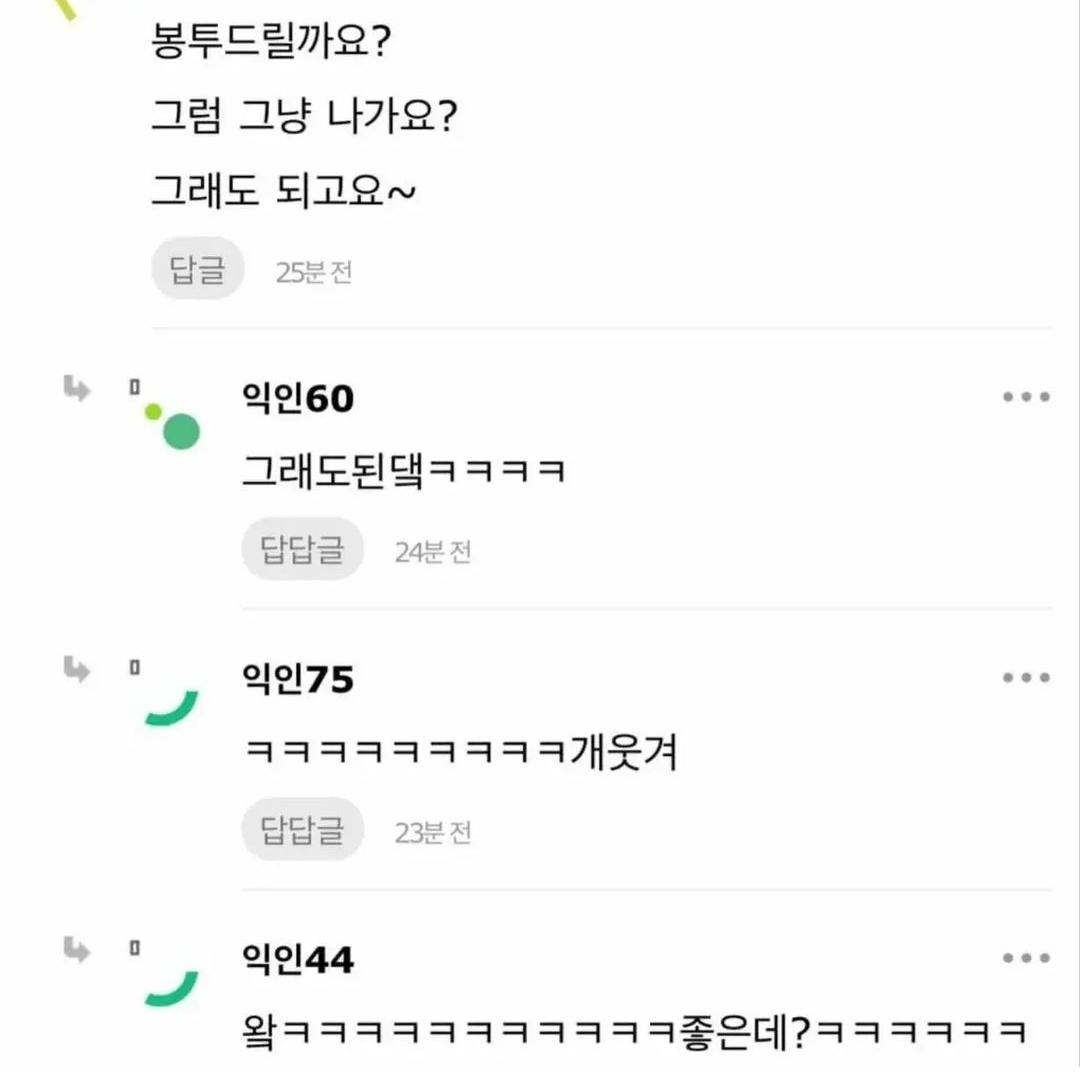The width and height of the screenshot is (1080, 1078).
Task: Tap 답답글 under 익인75's reply
Action: point(302,830)
